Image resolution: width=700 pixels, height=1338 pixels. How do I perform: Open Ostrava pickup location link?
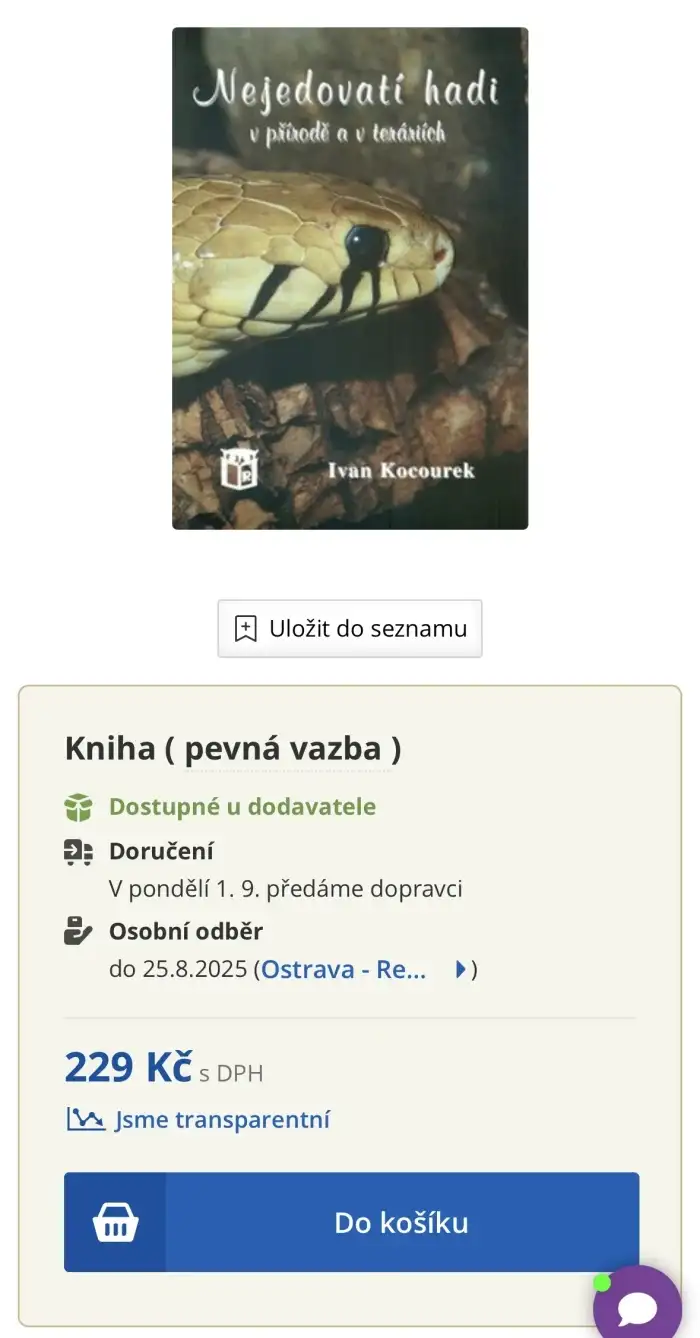coord(344,969)
